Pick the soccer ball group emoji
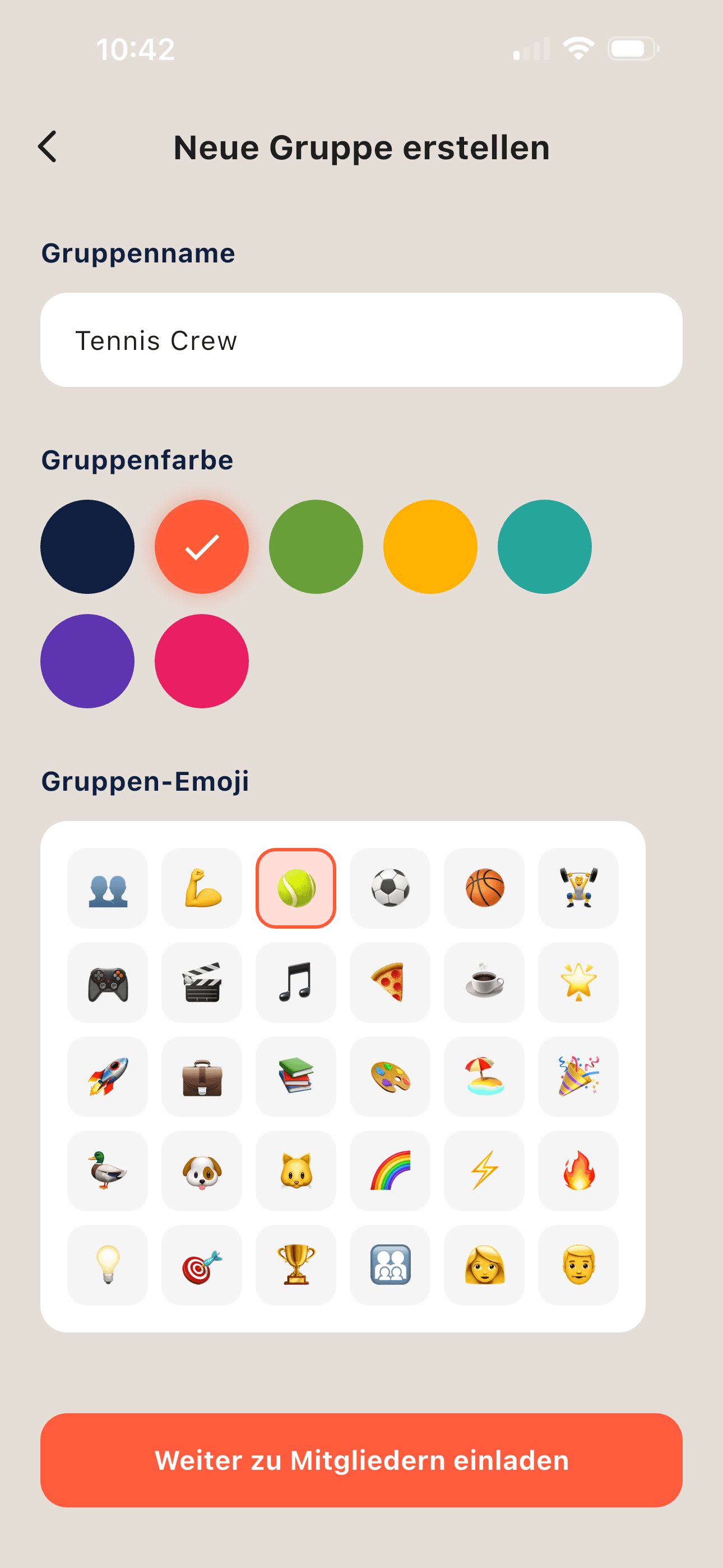The width and height of the screenshot is (723, 1568). point(390,888)
